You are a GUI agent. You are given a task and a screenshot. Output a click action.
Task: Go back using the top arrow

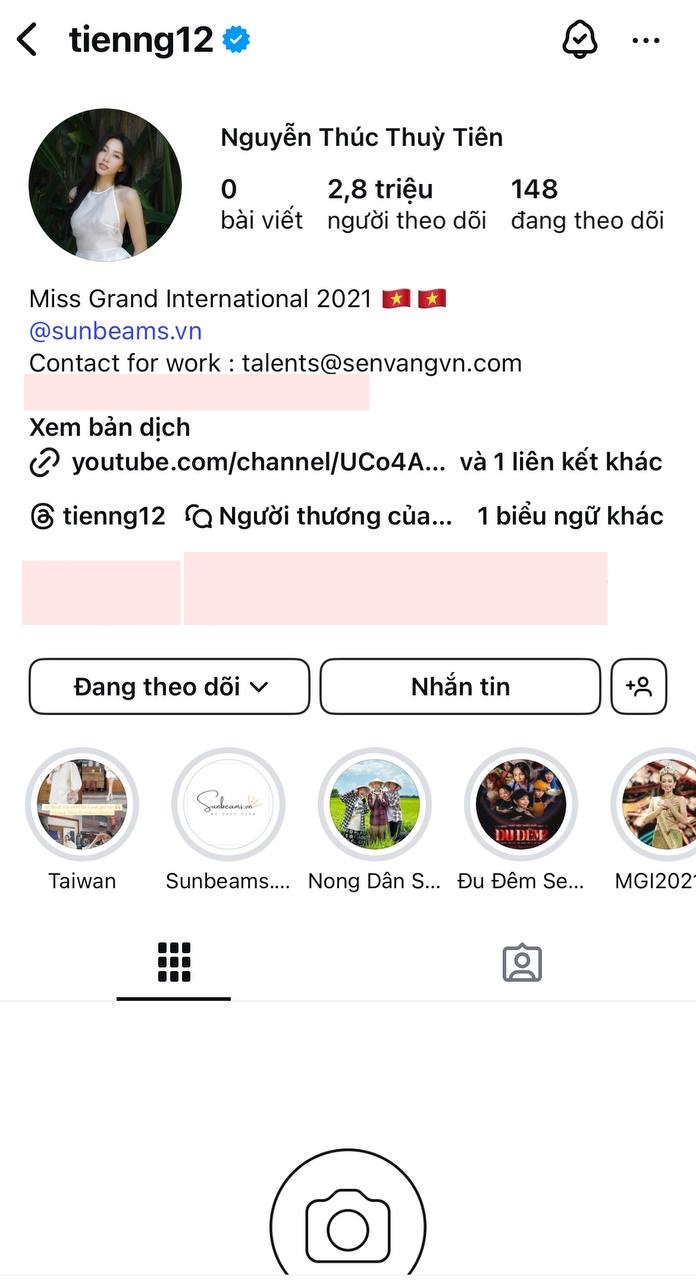(27, 41)
